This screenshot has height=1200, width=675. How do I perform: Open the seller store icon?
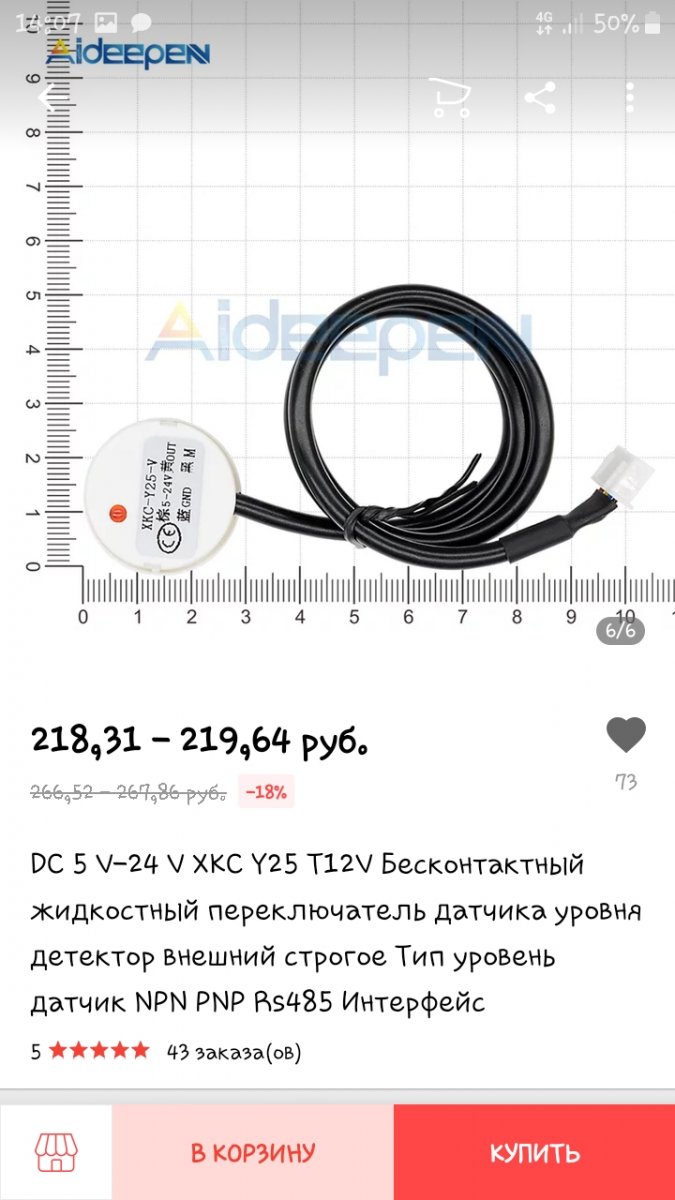(x=57, y=1152)
